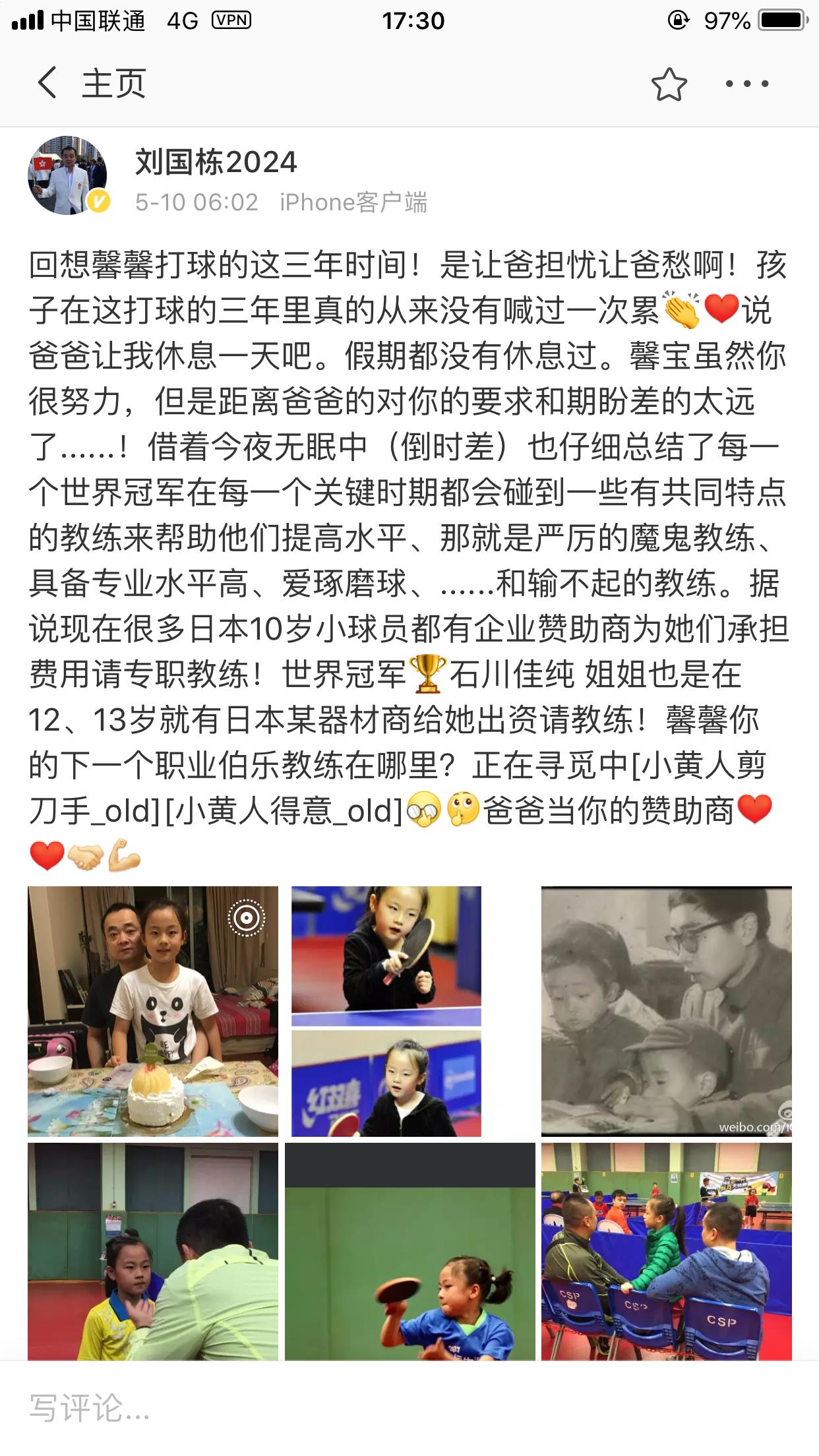Screen dimensions: 819x1456
Task: Open photo with CSP chairs
Action: click(666, 1251)
